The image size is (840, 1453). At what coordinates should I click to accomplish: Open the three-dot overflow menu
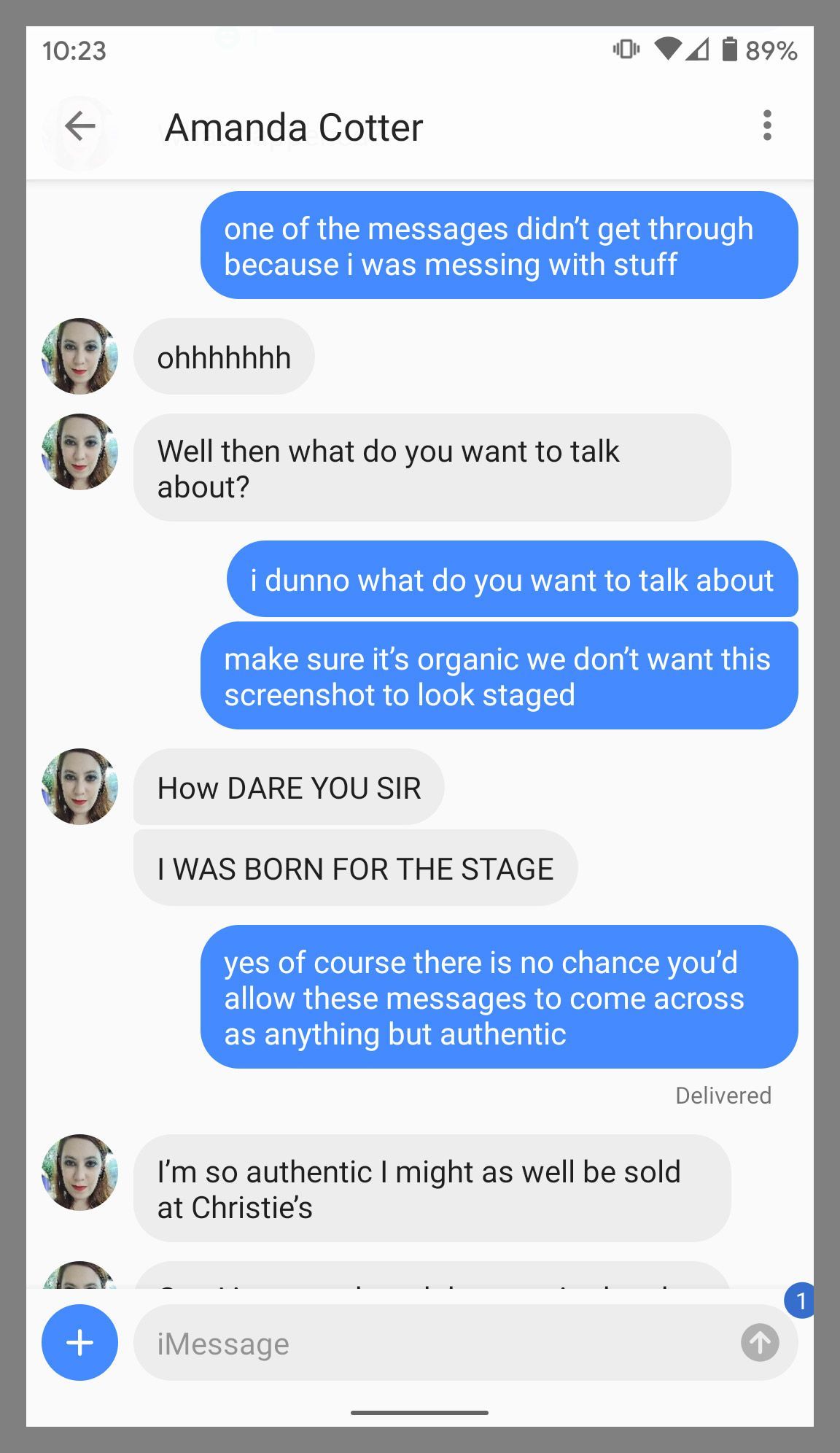tap(767, 126)
